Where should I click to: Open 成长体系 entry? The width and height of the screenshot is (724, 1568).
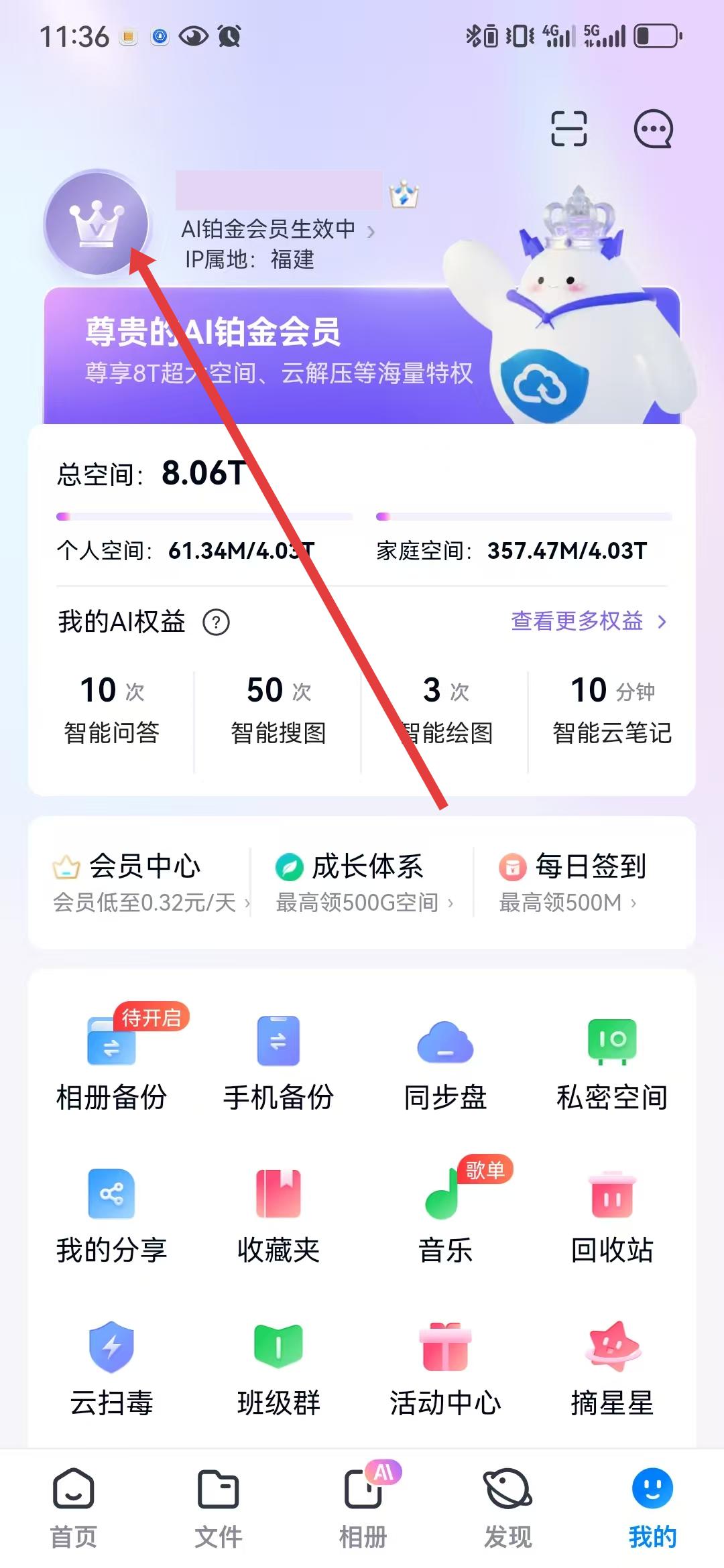[365, 882]
